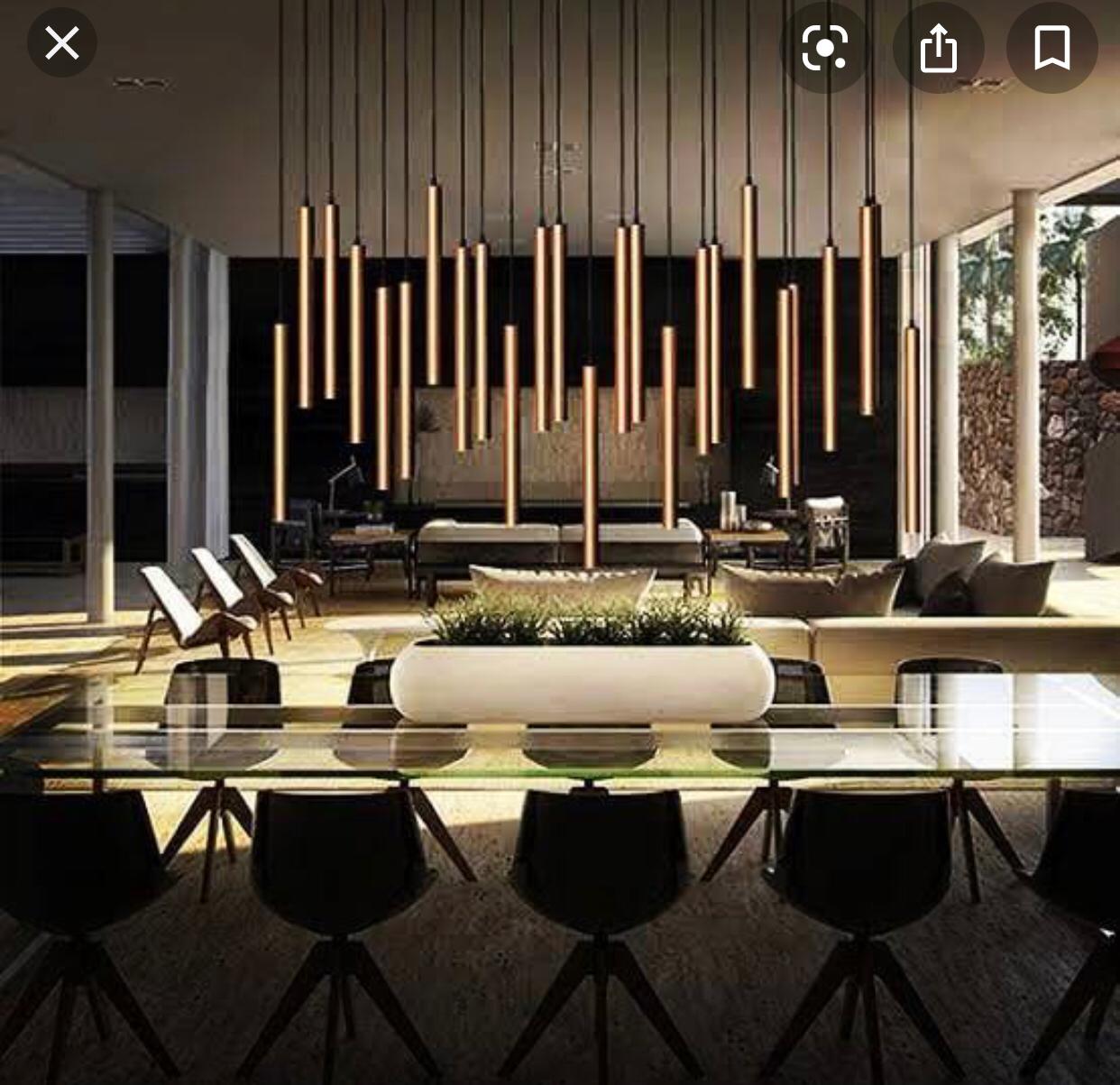The image size is (1120, 1085).
Task: Close the image viewer
Action: click(x=61, y=43)
